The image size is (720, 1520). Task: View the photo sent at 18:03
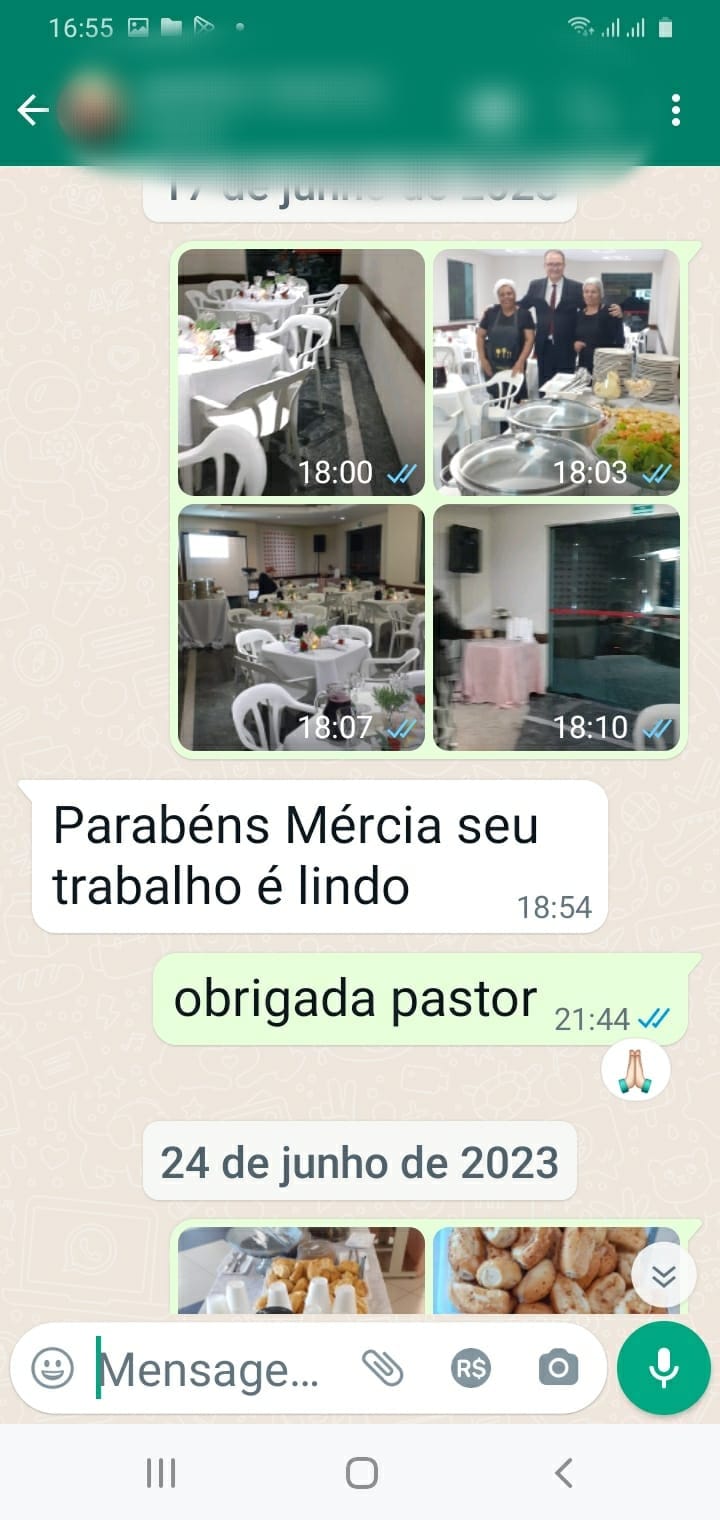pyautogui.click(x=557, y=372)
